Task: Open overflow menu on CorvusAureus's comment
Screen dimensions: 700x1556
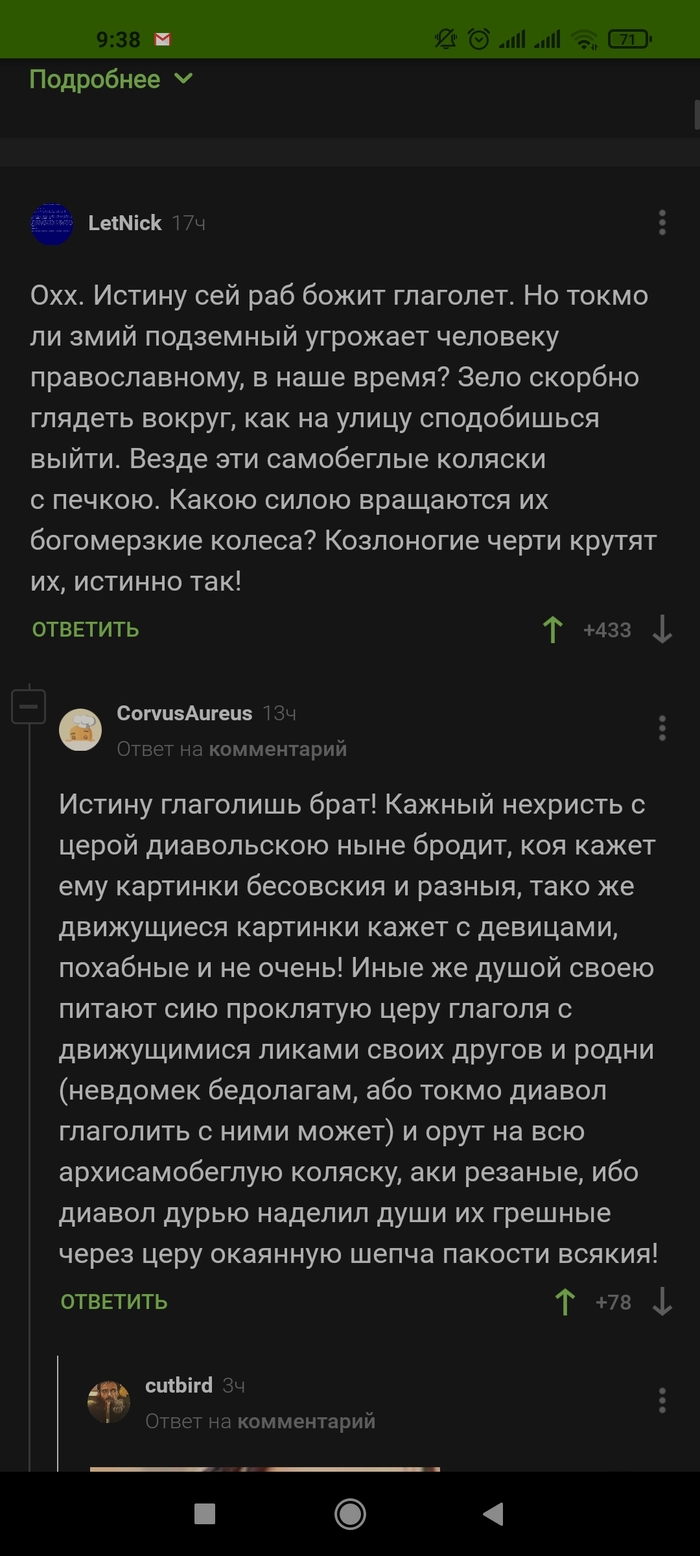Action: [x=662, y=728]
